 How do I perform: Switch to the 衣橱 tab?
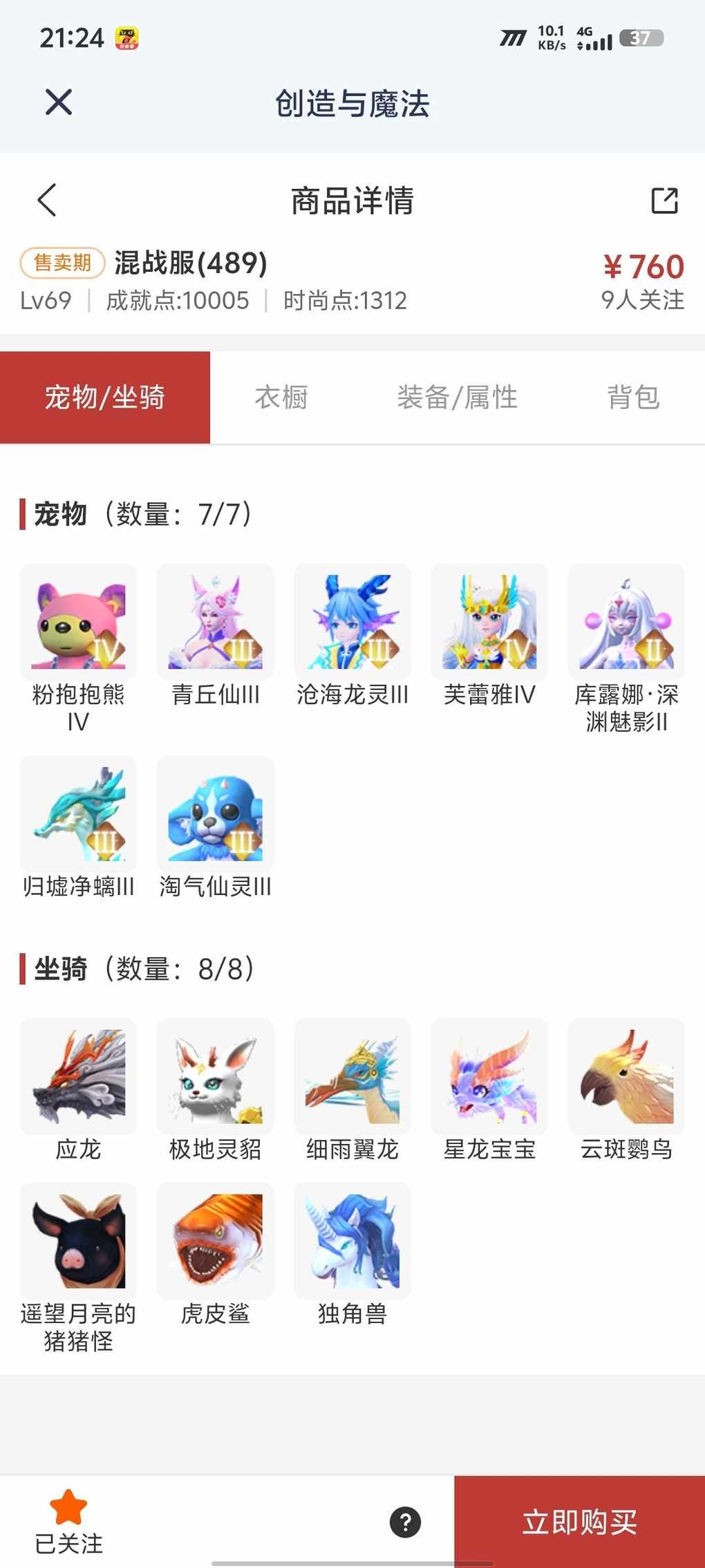point(281,398)
